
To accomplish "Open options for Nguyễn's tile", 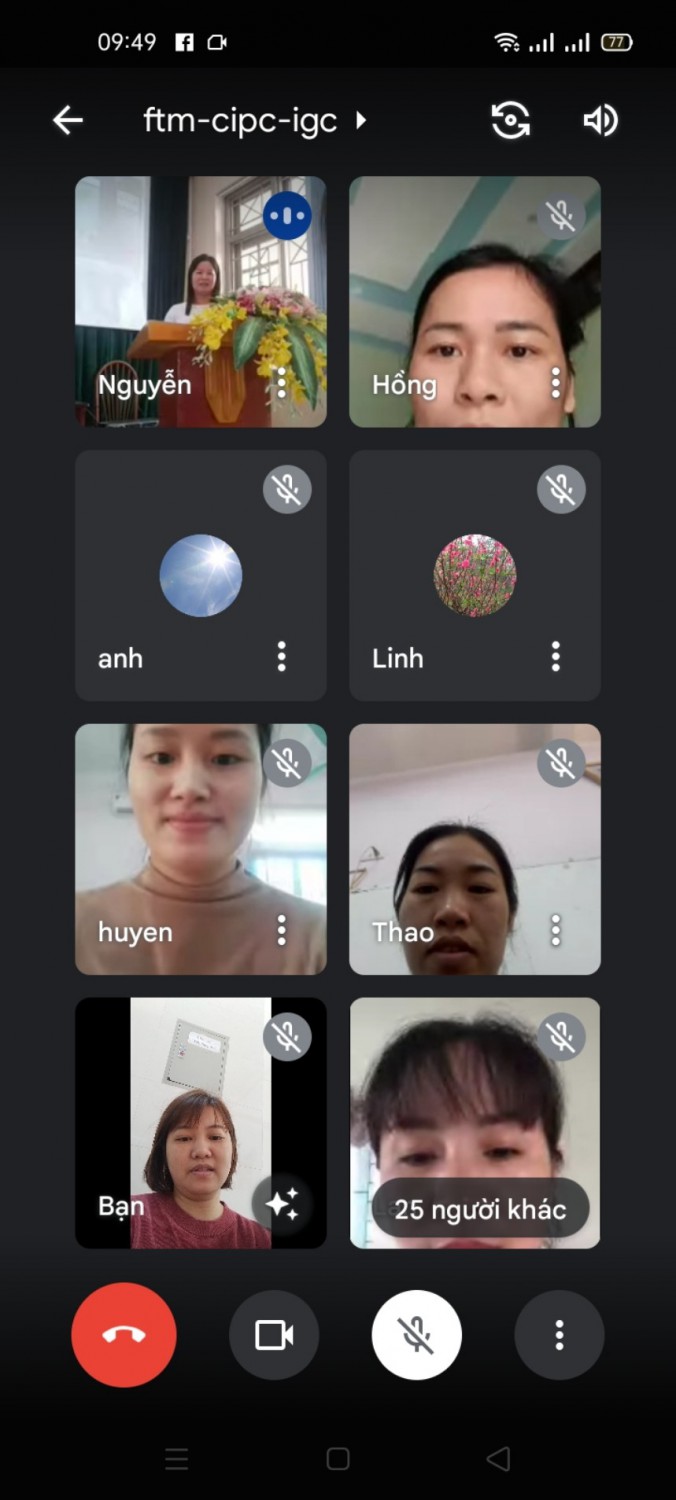I will (282, 382).
